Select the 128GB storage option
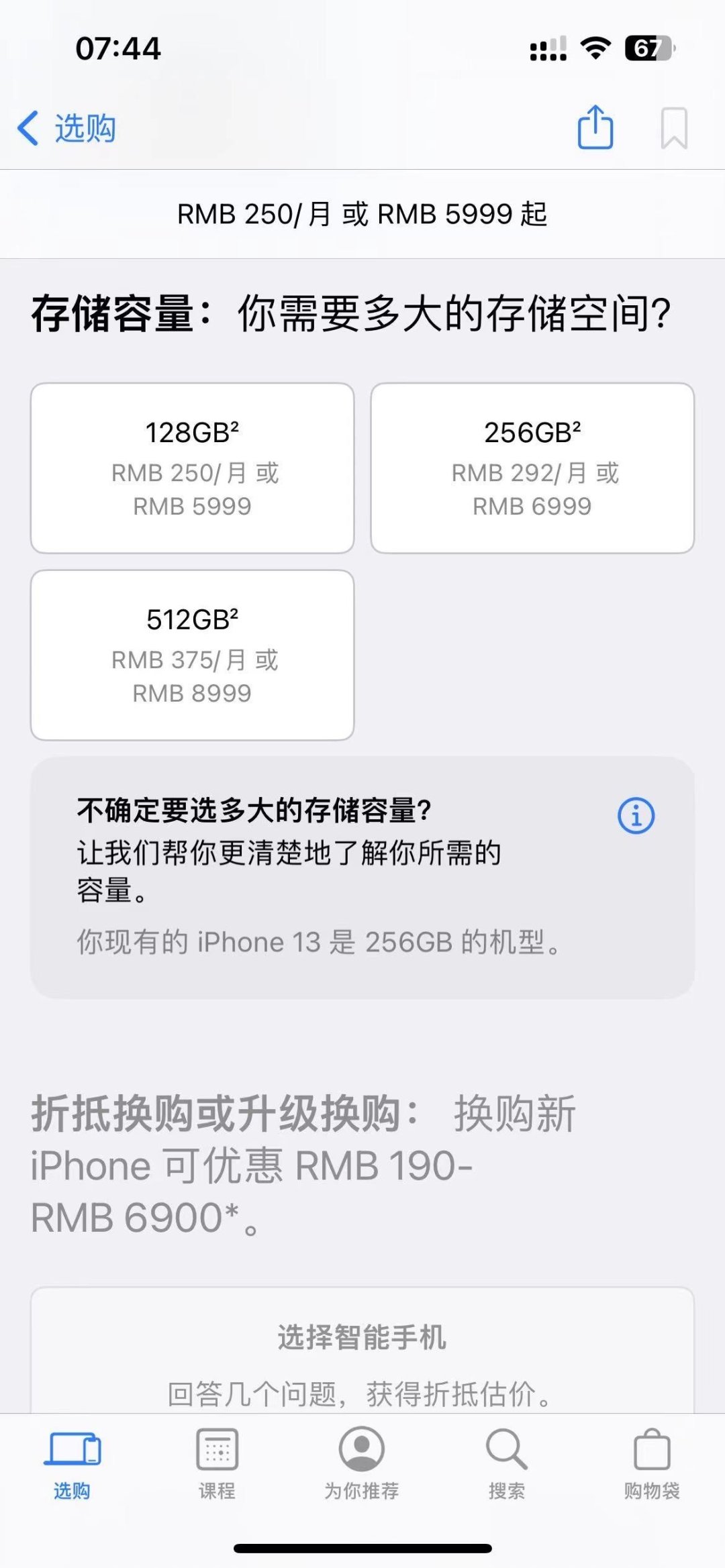The height and width of the screenshot is (1568, 725). point(193,468)
